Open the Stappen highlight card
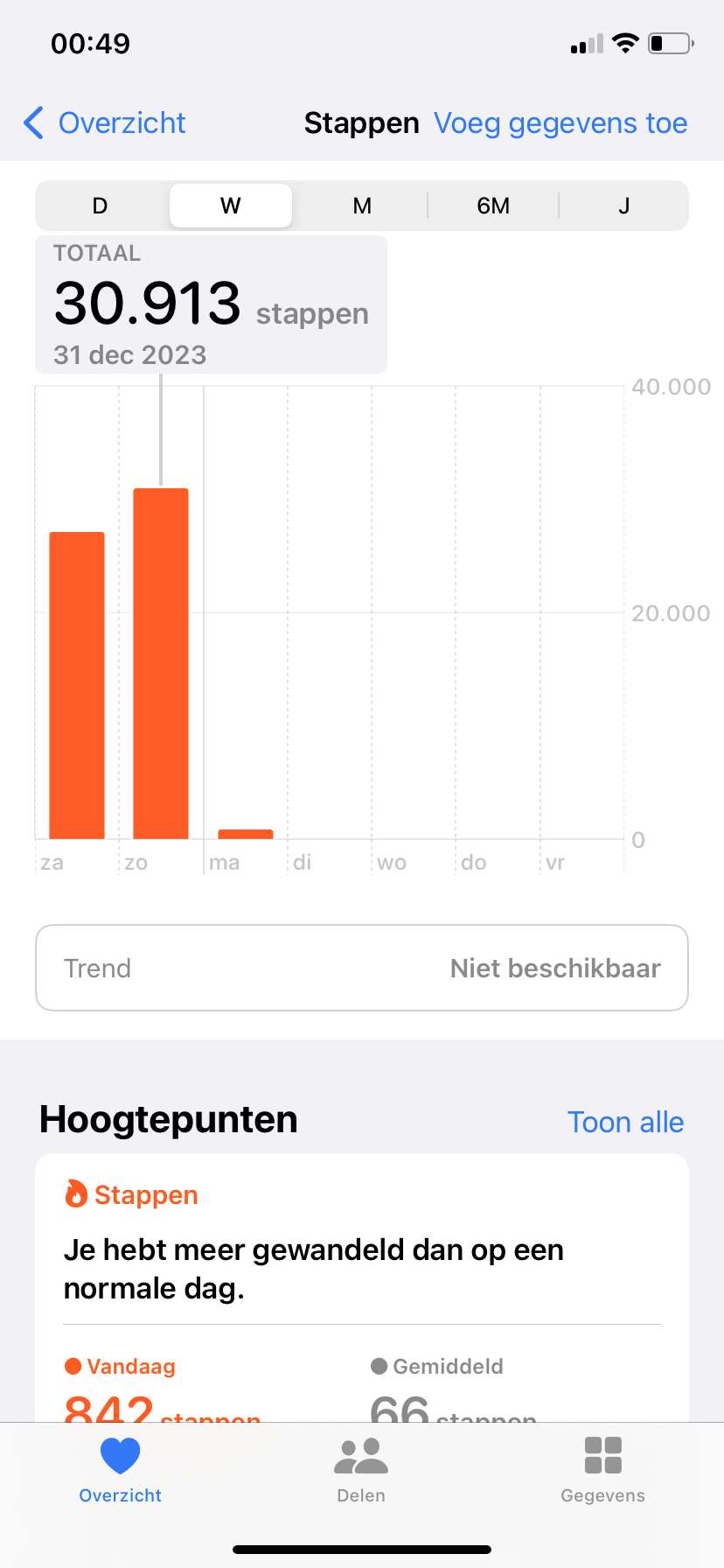The height and width of the screenshot is (1568, 724). (362, 1286)
